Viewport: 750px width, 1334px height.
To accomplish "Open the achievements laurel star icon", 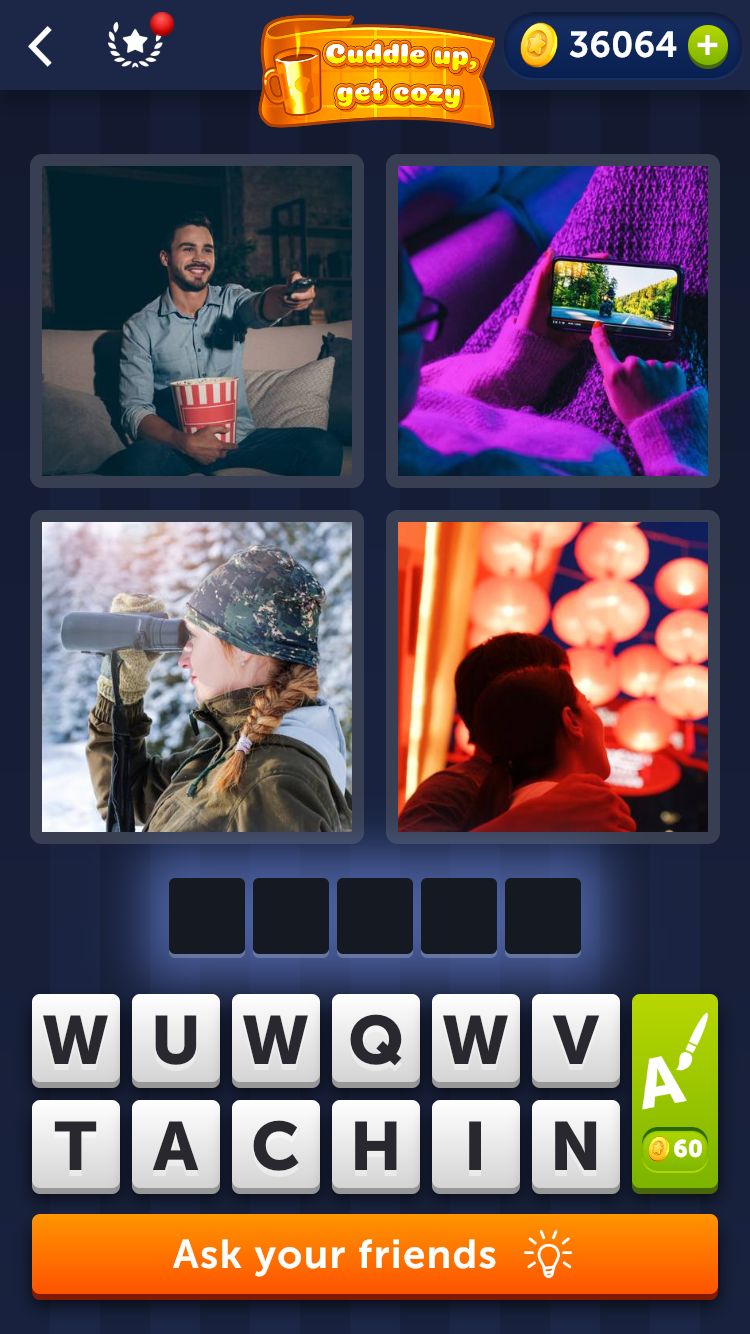I will (135, 45).
